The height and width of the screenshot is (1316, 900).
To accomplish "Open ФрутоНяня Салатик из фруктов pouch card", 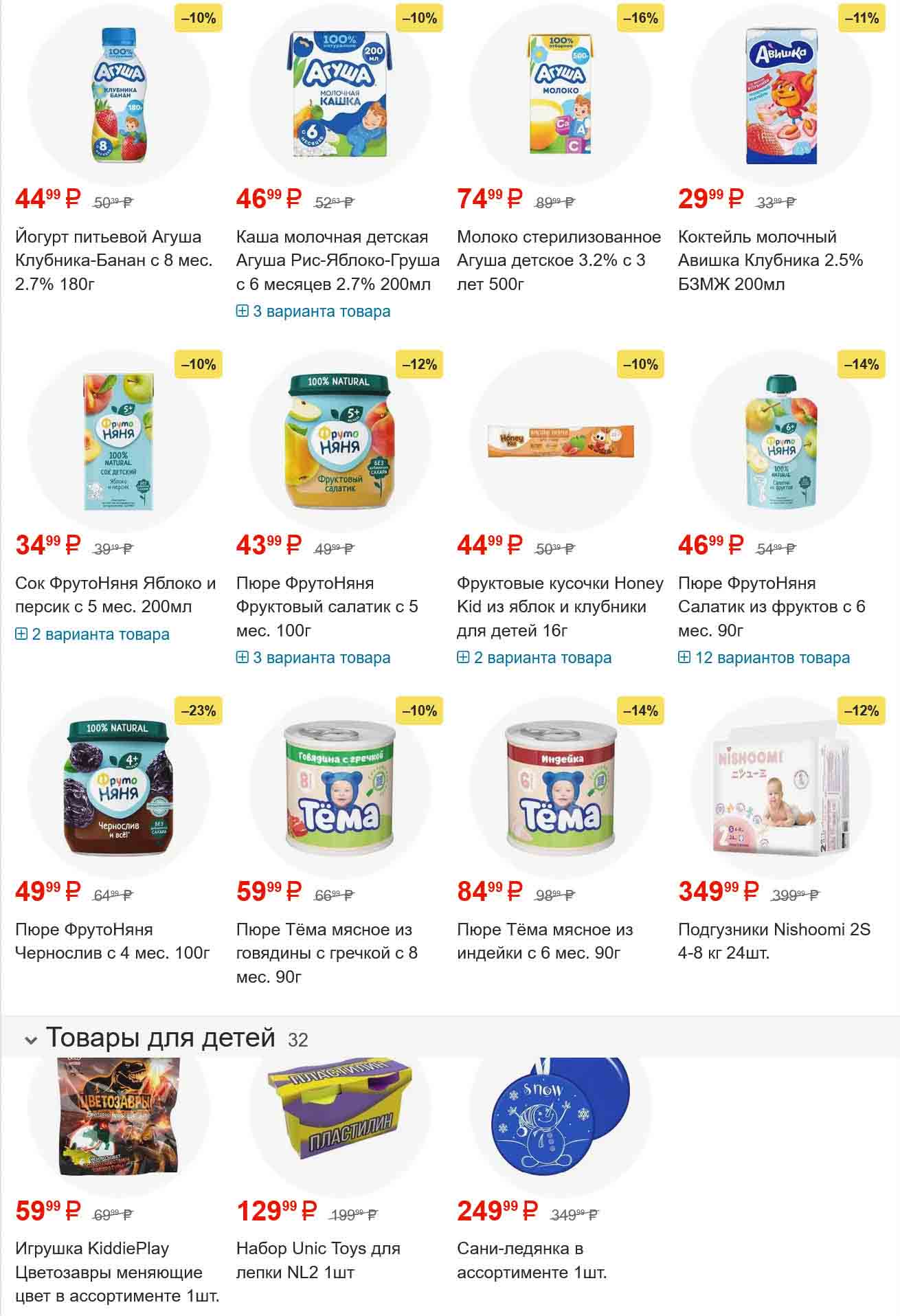I will tap(771, 606).
